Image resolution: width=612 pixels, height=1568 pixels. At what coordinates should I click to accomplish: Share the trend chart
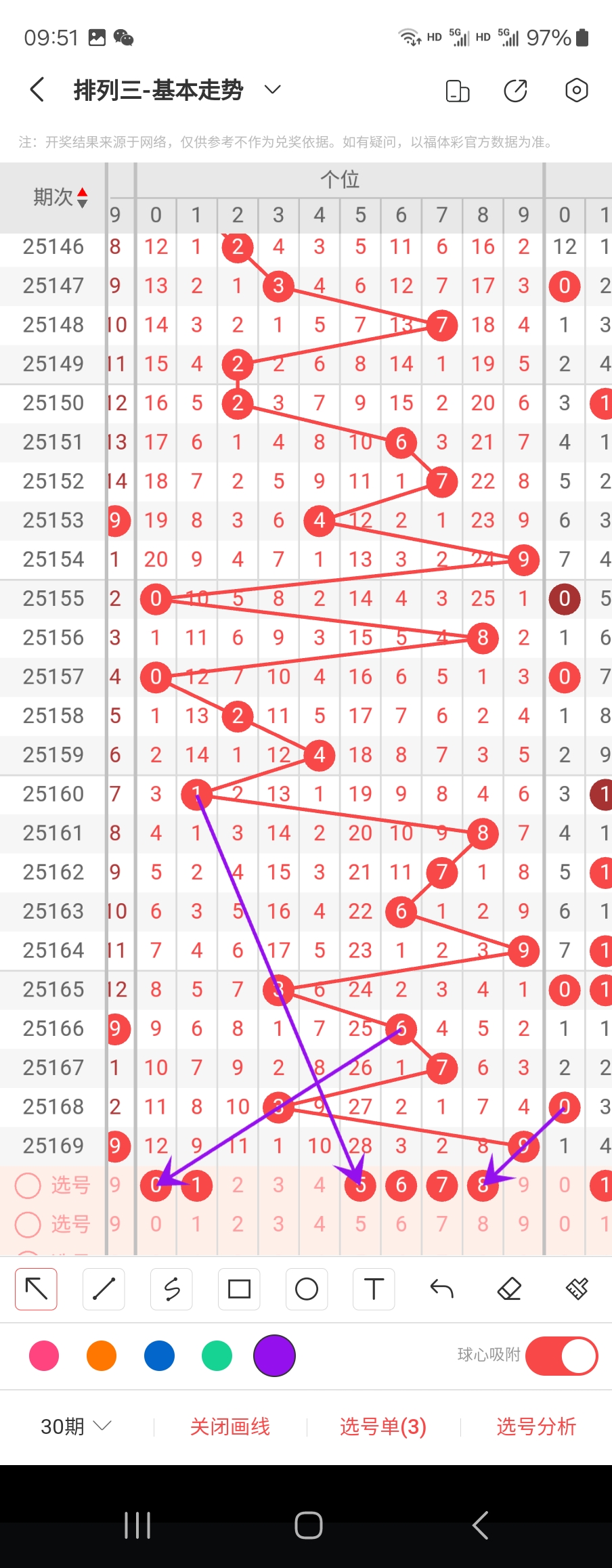[x=516, y=90]
